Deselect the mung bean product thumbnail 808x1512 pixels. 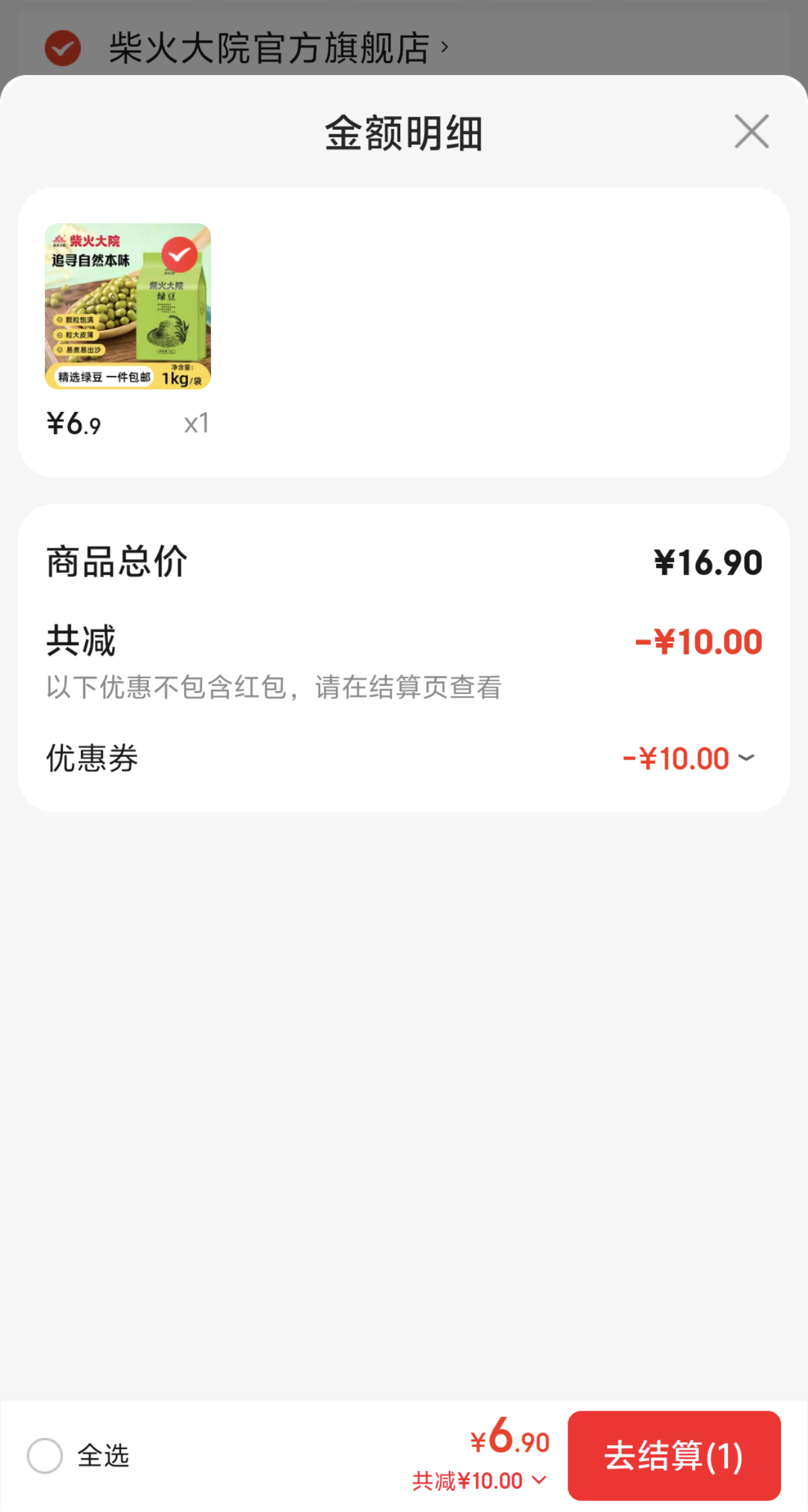179,255
